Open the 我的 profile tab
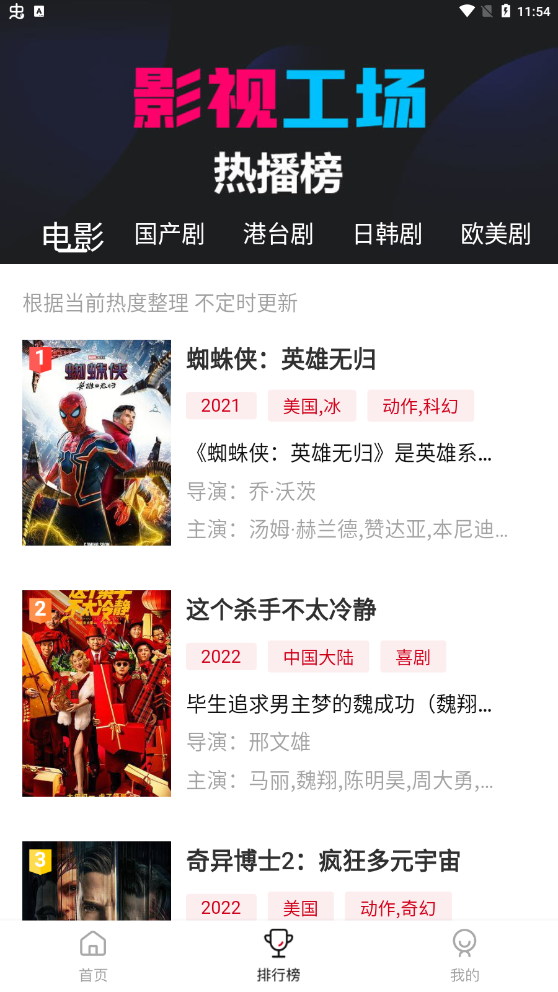Image resolution: width=558 pixels, height=992 pixels. (464, 956)
